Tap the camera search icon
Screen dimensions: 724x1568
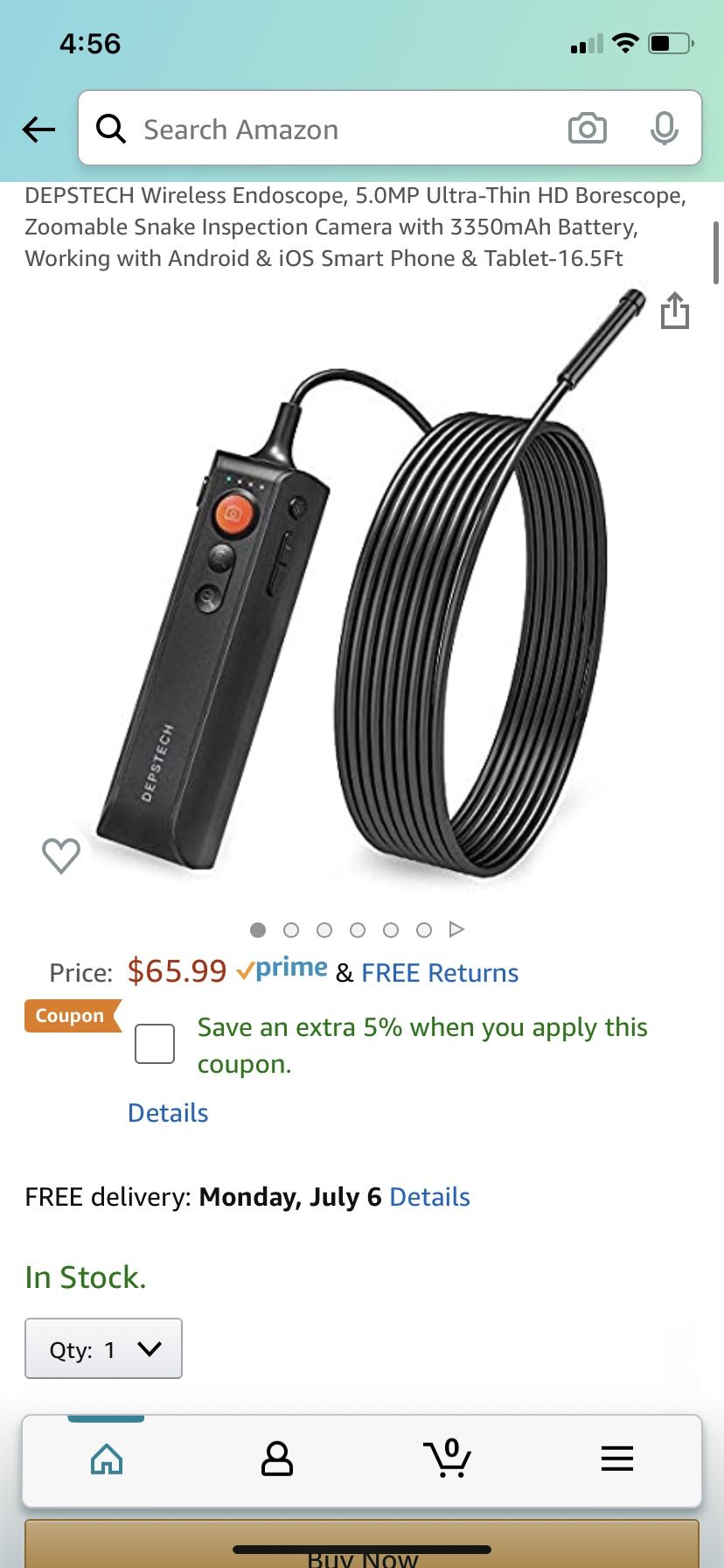click(x=587, y=128)
